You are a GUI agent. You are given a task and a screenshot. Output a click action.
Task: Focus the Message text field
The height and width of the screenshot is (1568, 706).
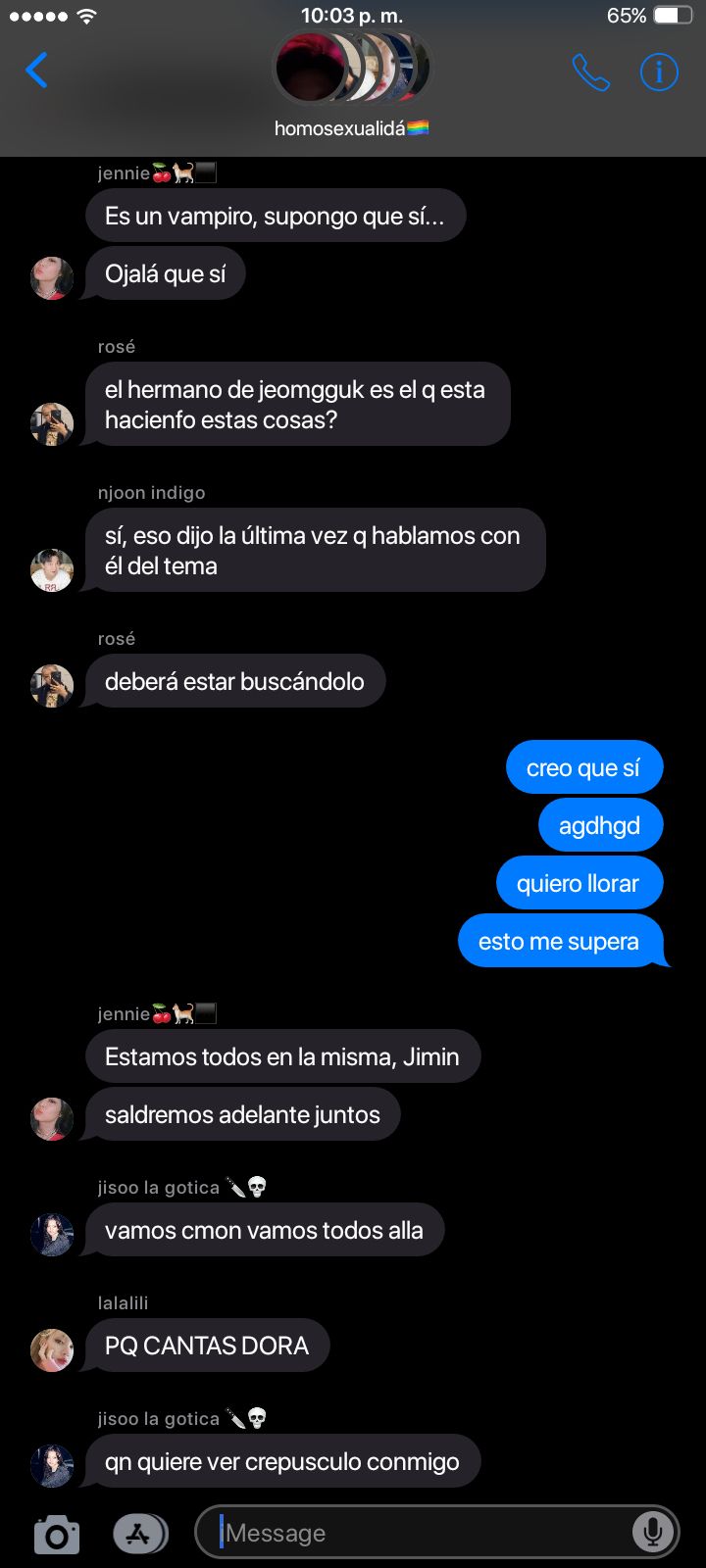[x=422, y=1533]
